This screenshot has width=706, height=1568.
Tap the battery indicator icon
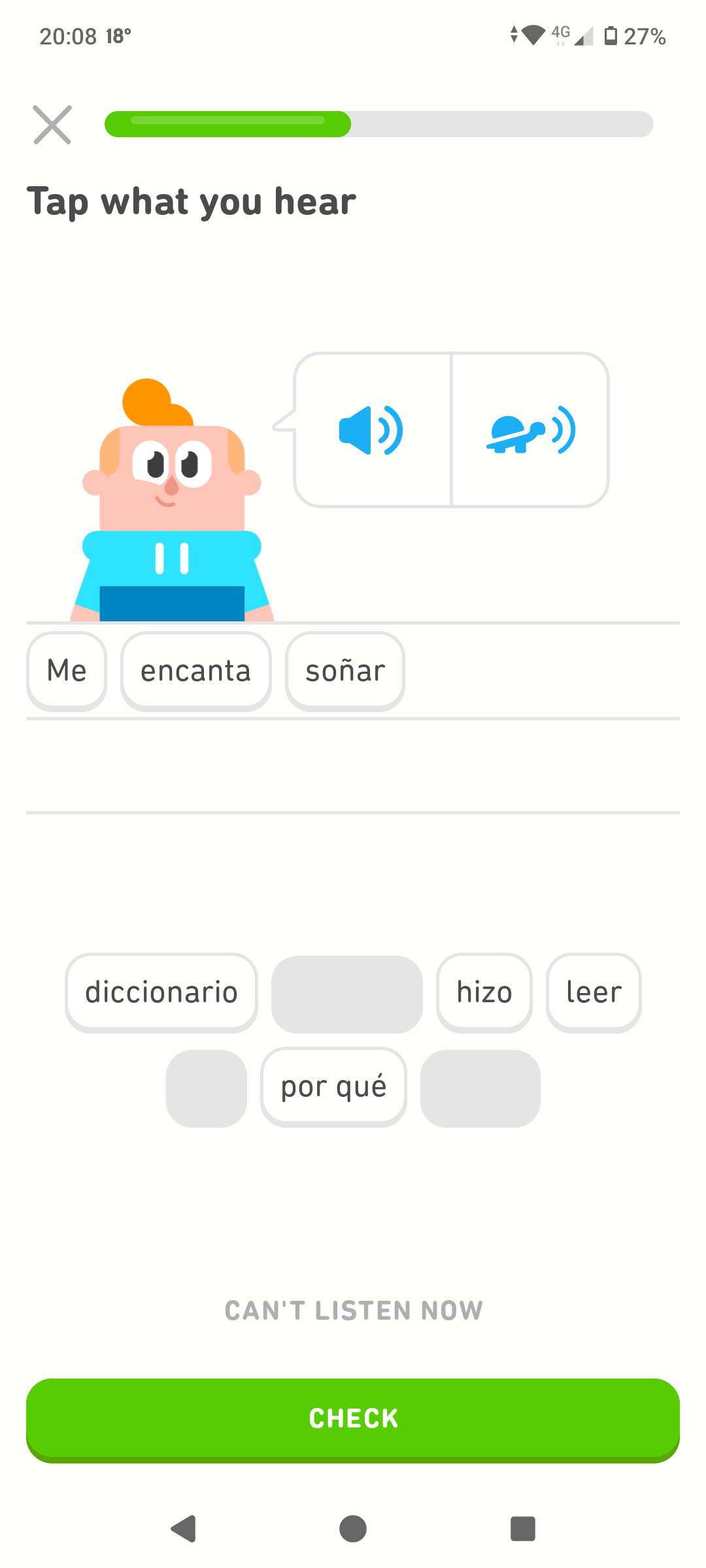(x=612, y=36)
